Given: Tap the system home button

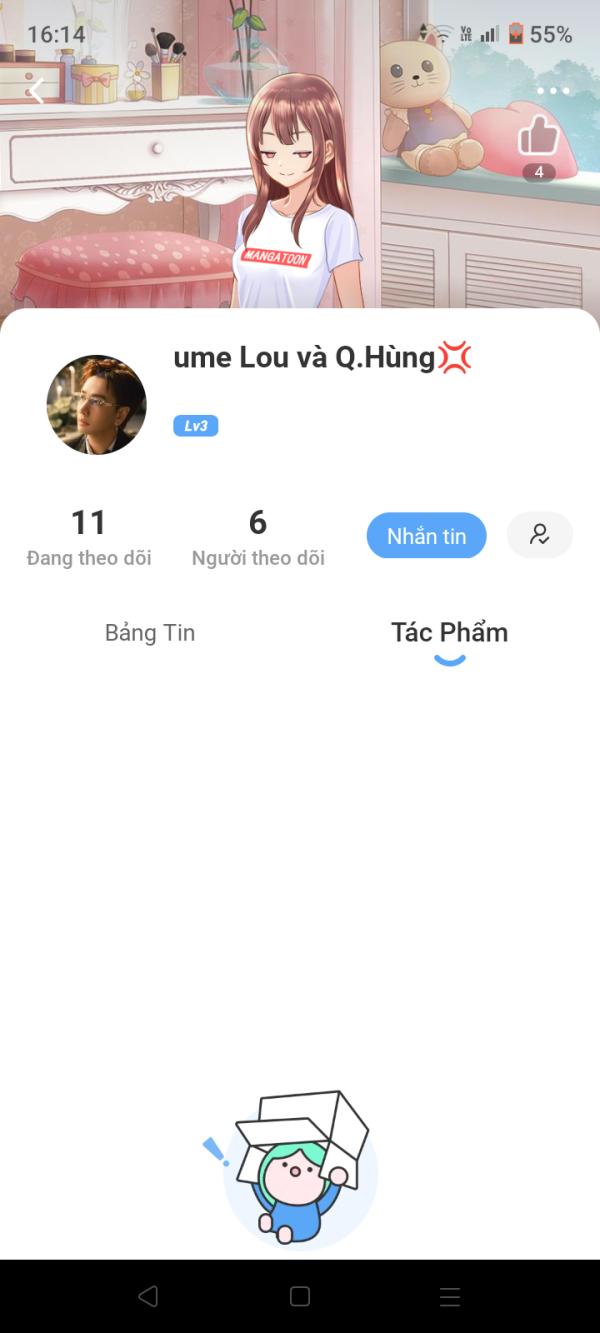Looking at the screenshot, I should (300, 1297).
